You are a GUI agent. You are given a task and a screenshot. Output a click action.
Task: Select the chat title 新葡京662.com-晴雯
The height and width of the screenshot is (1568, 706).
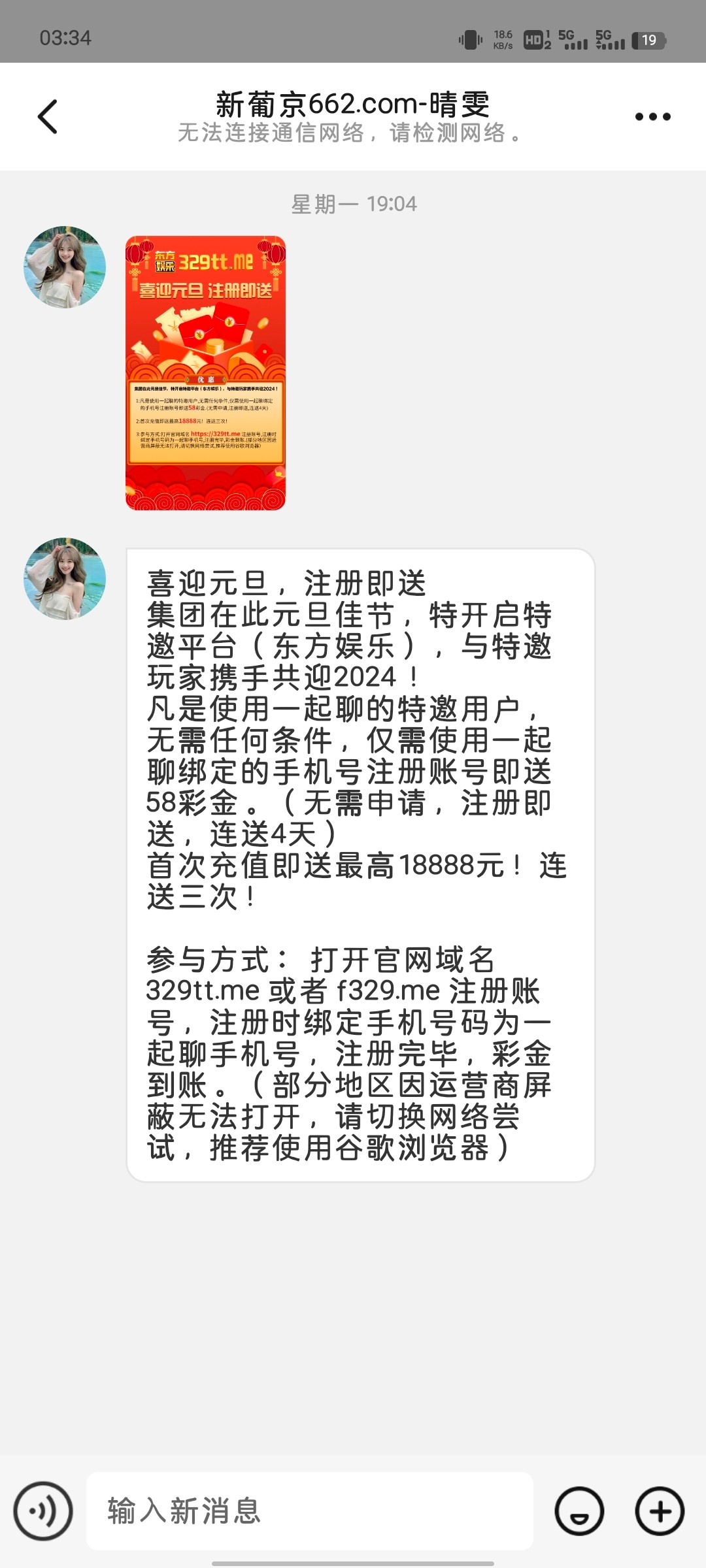point(353,103)
